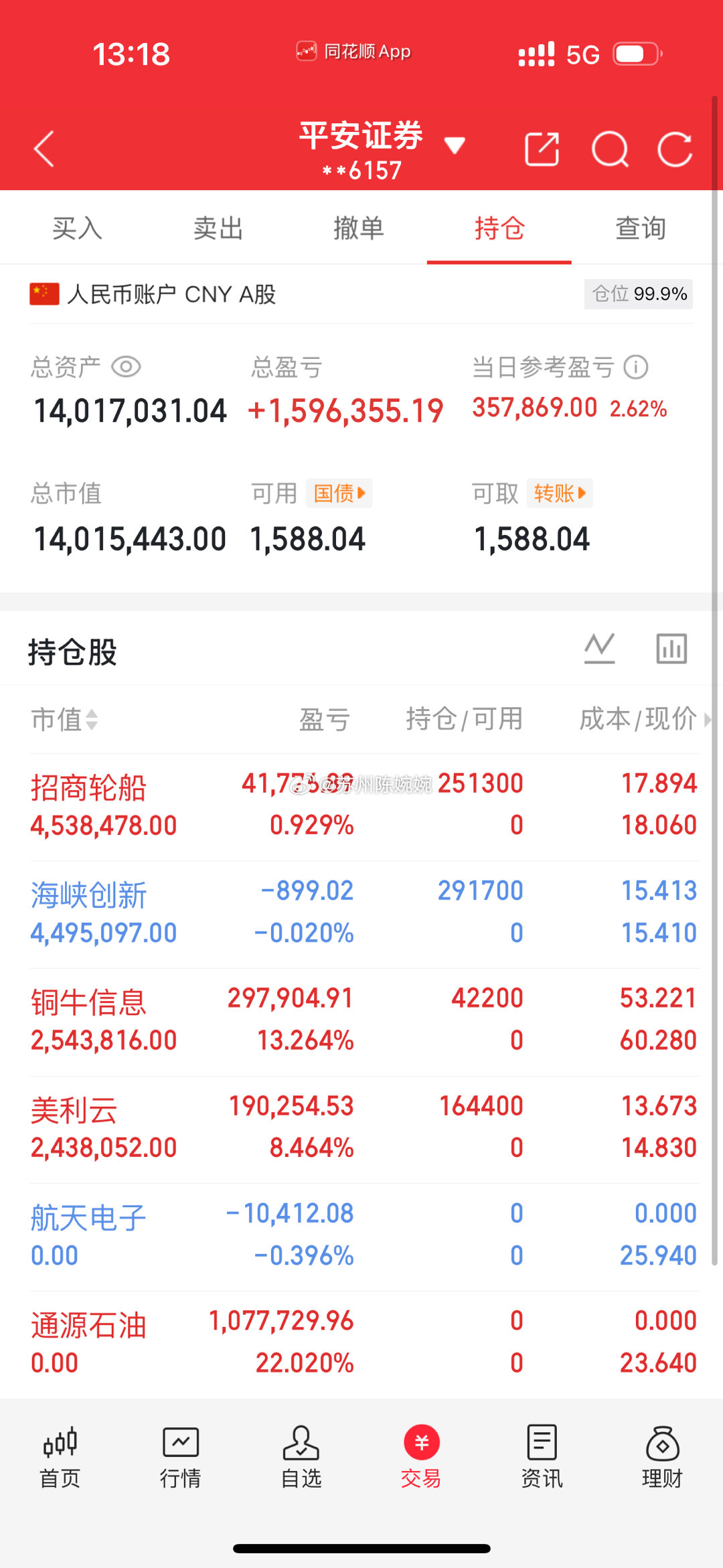
Task: Open the line chart view for holdings
Action: click(599, 647)
